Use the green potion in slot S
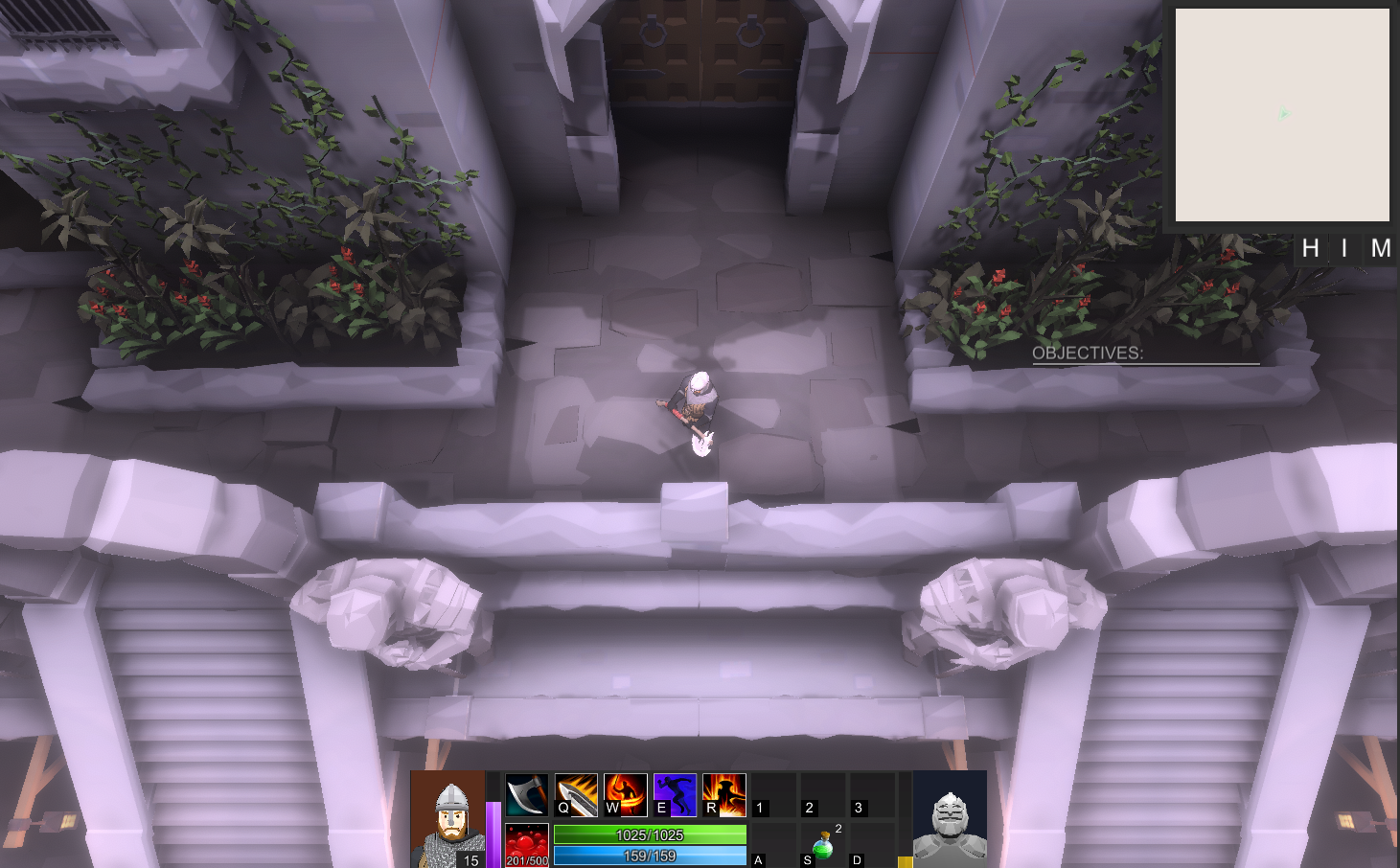 click(823, 845)
